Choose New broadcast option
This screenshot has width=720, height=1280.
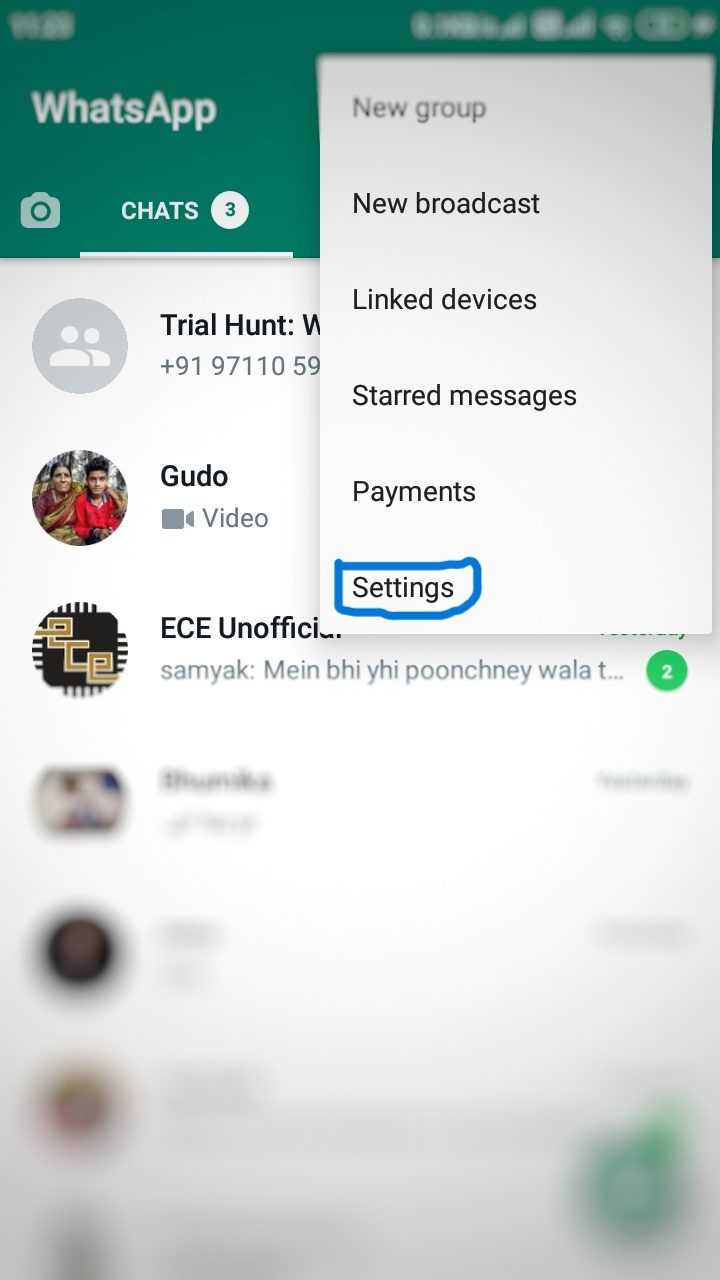click(446, 204)
